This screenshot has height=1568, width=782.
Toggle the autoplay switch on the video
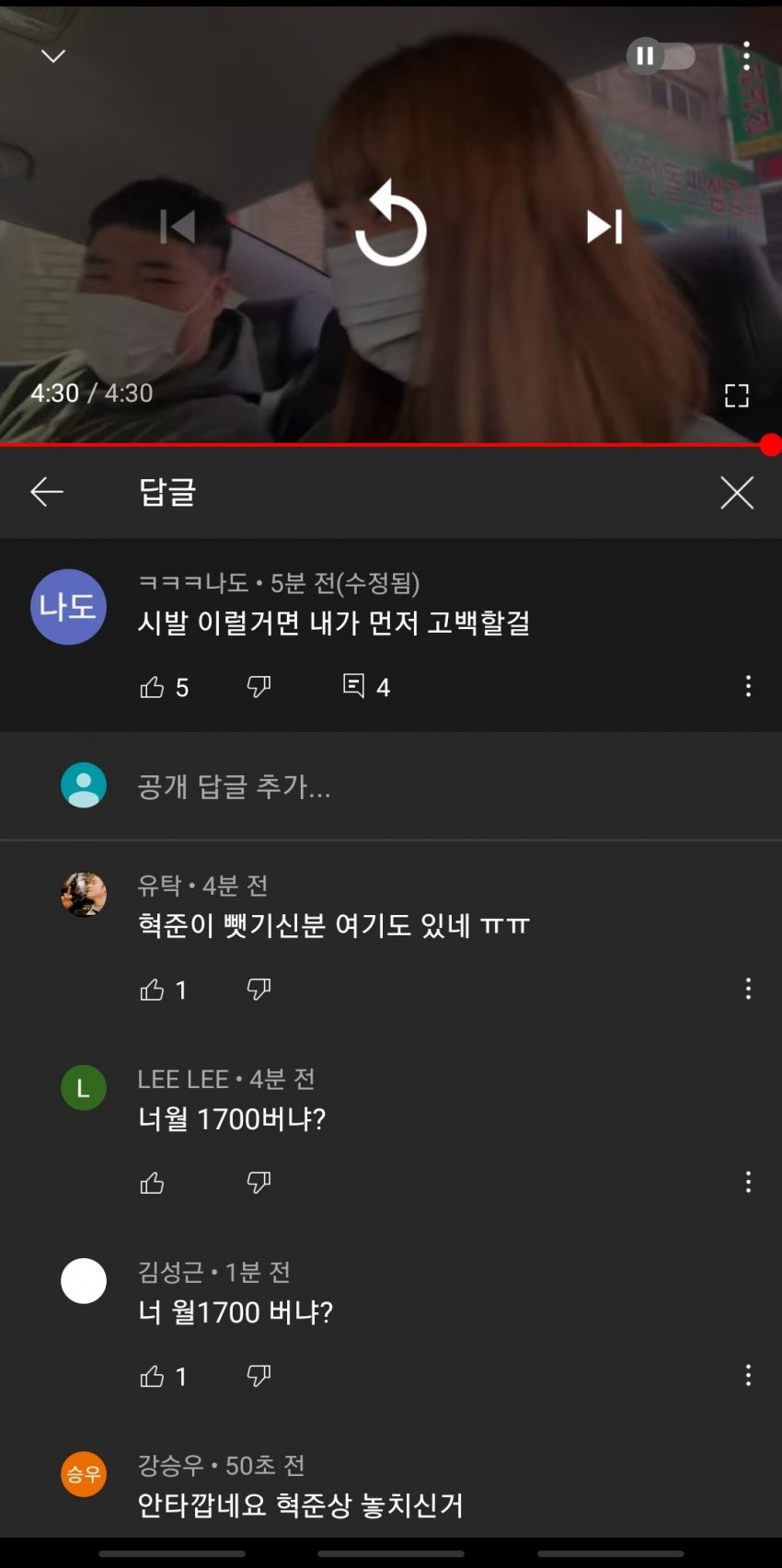[x=661, y=56]
